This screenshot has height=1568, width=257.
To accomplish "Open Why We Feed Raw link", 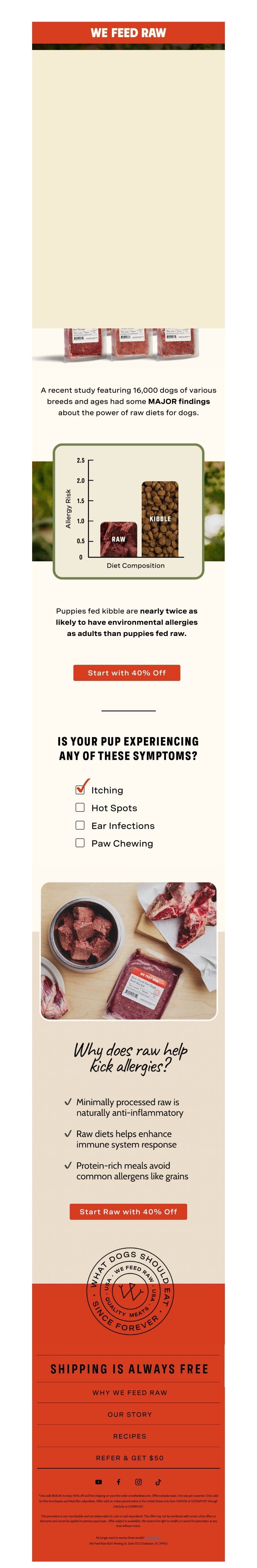I will (x=129, y=1392).
